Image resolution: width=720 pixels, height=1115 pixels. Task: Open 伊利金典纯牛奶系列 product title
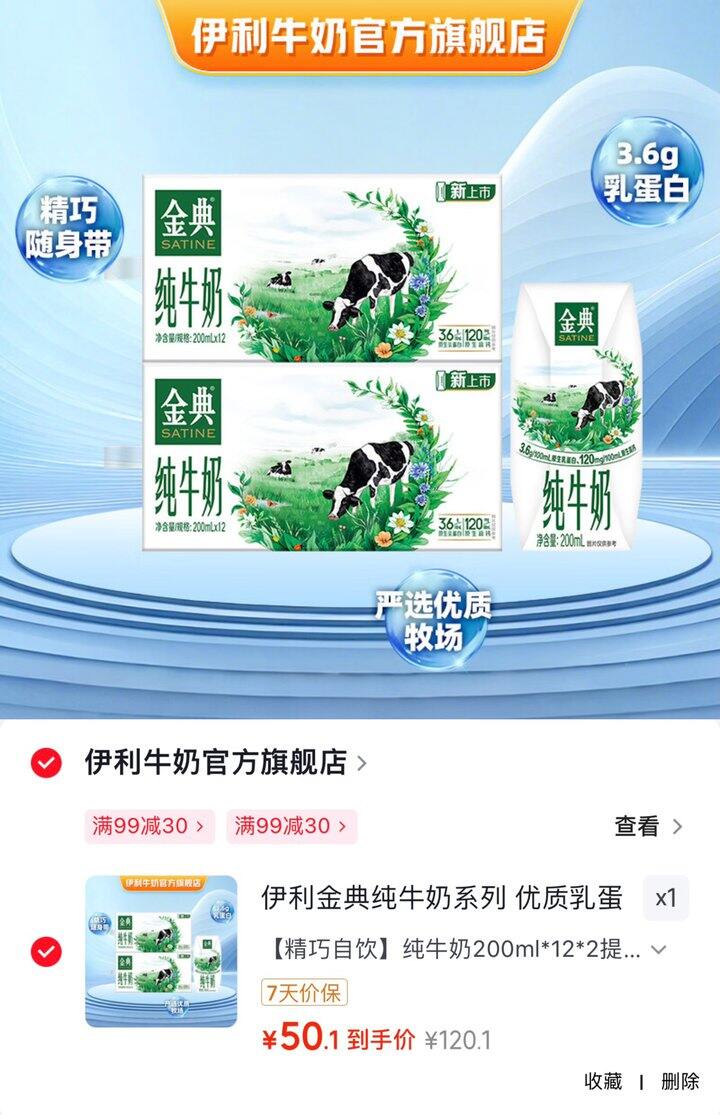click(x=441, y=898)
